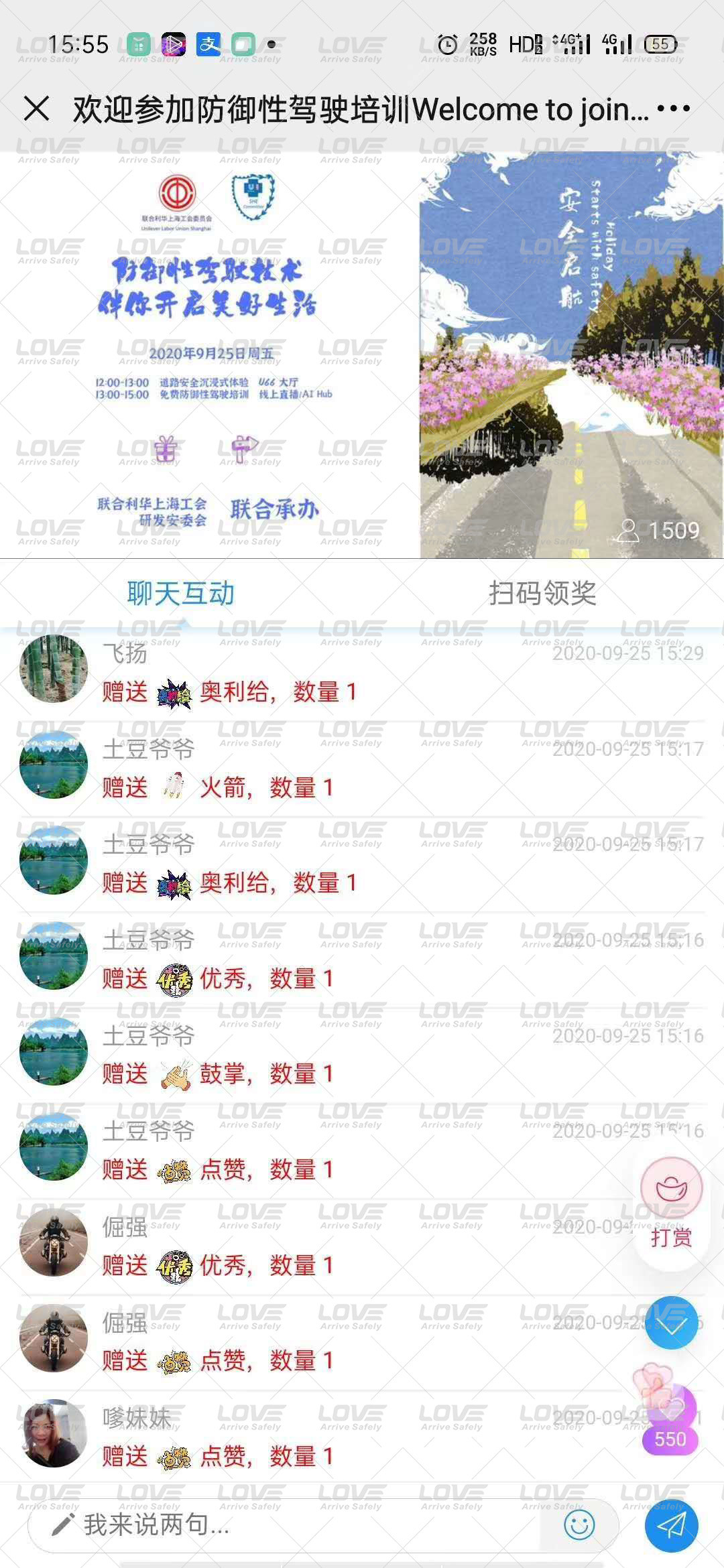Tap the blue down-arrow scroll-to-latest button
The width and height of the screenshot is (724, 1568).
tap(671, 1323)
